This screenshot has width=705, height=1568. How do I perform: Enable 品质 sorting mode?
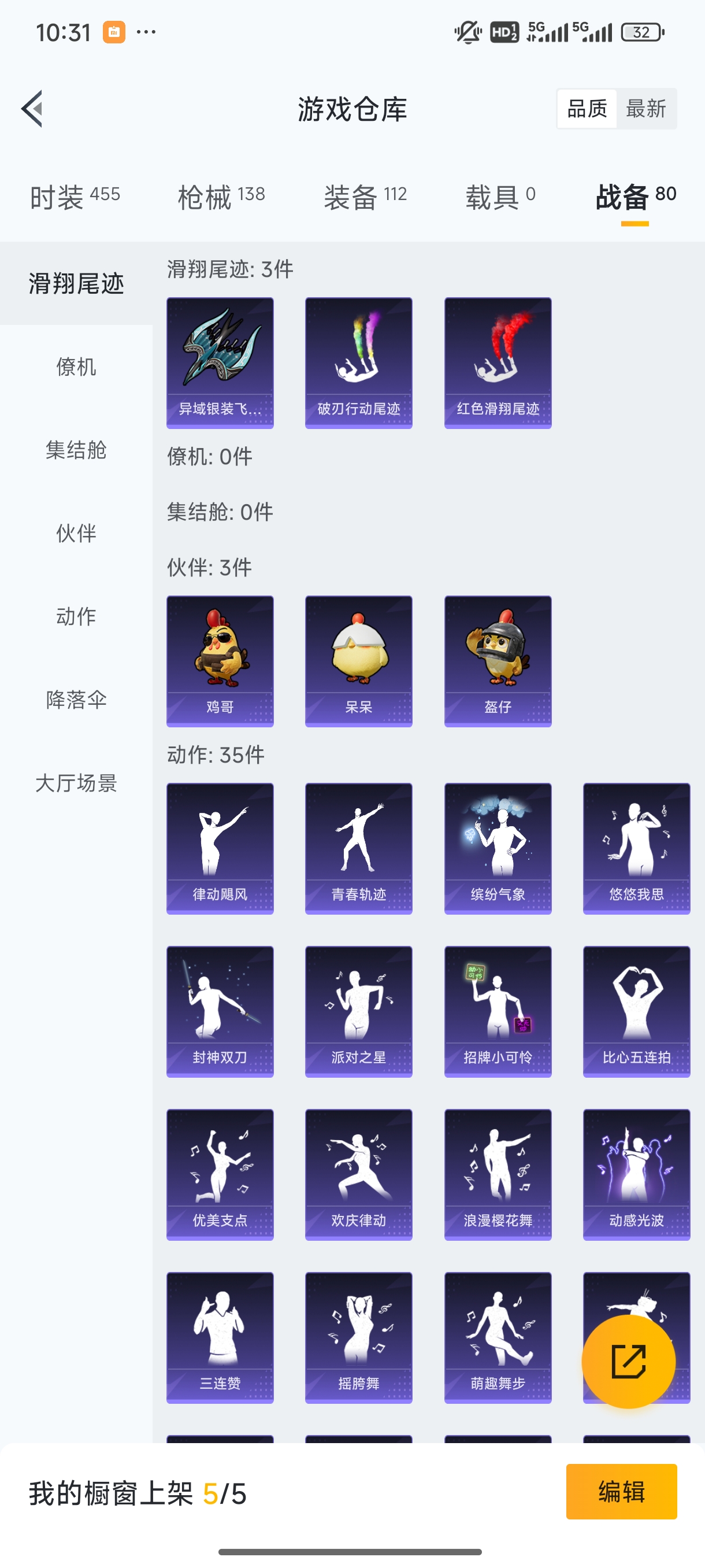tap(587, 108)
